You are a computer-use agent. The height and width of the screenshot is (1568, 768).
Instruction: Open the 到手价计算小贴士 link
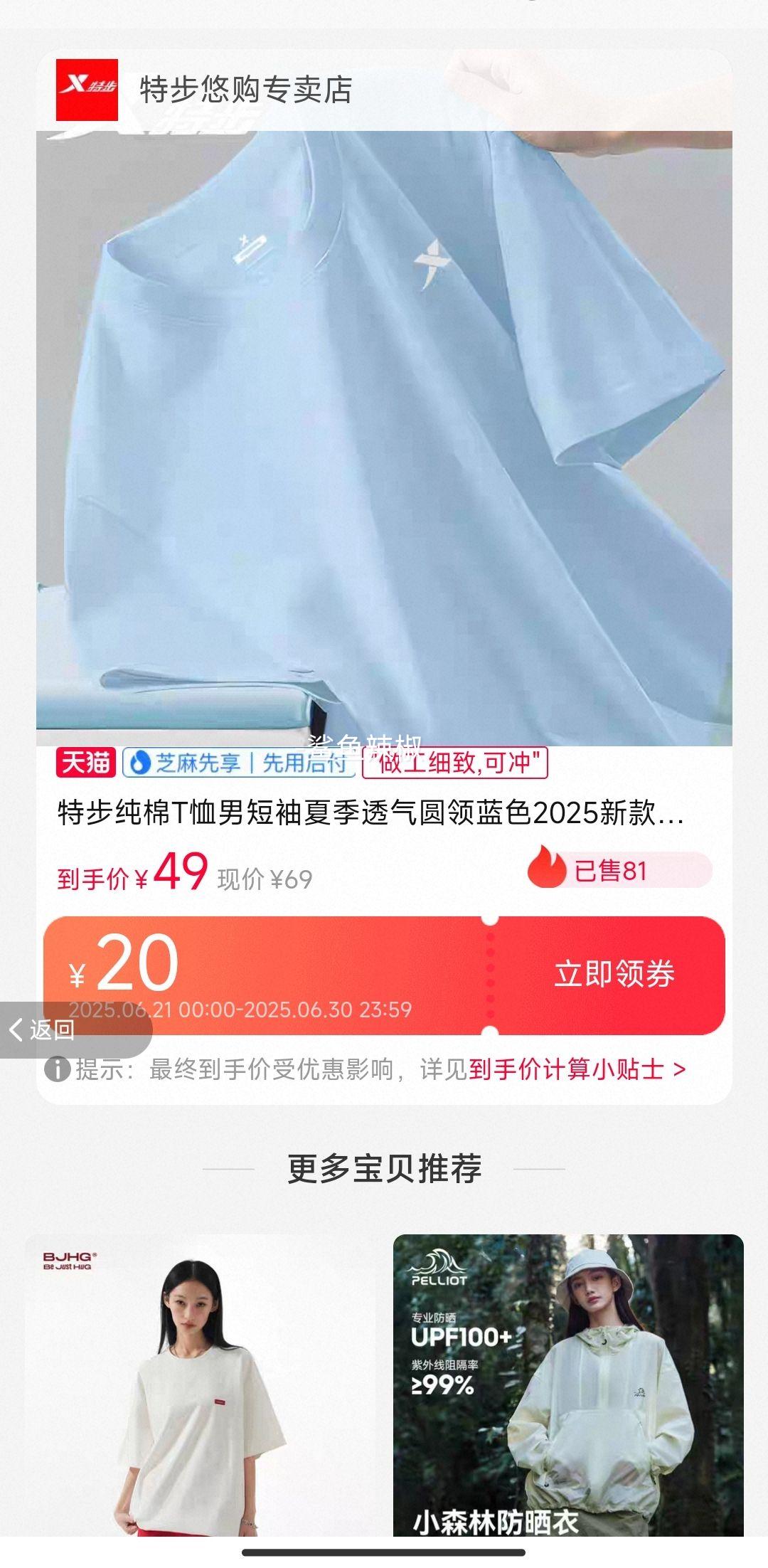click(x=577, y=1069)
